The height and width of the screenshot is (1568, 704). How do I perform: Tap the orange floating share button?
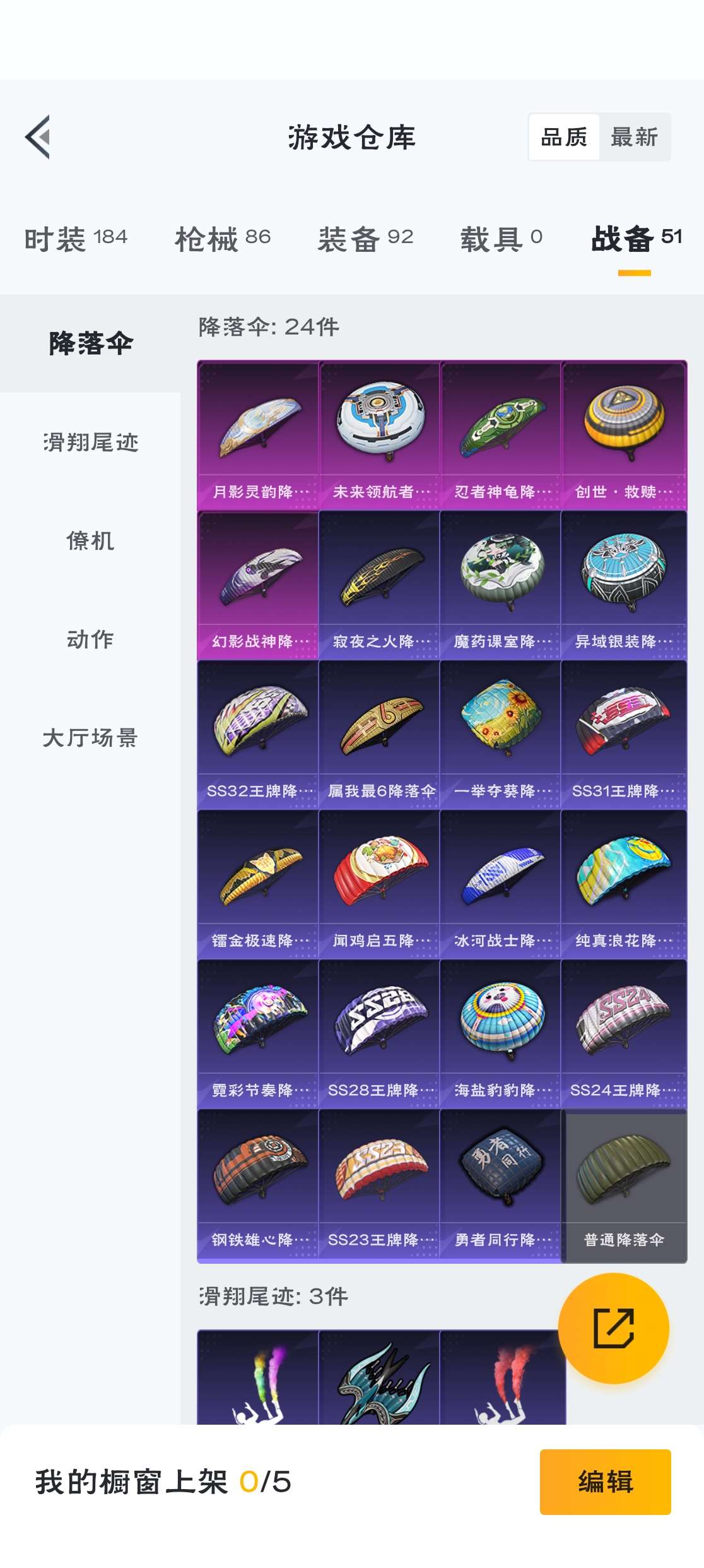pyautogui.click(x=613, y=1328)
